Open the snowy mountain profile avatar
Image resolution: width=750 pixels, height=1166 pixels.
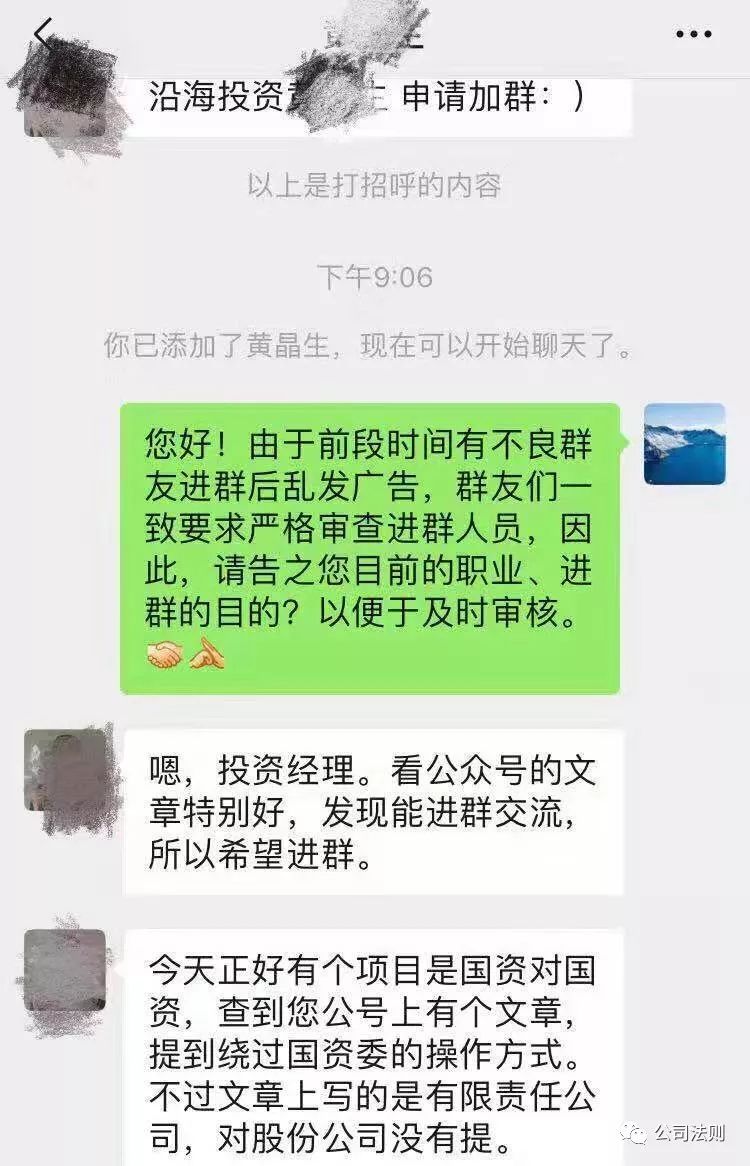(x=684, y=444)
